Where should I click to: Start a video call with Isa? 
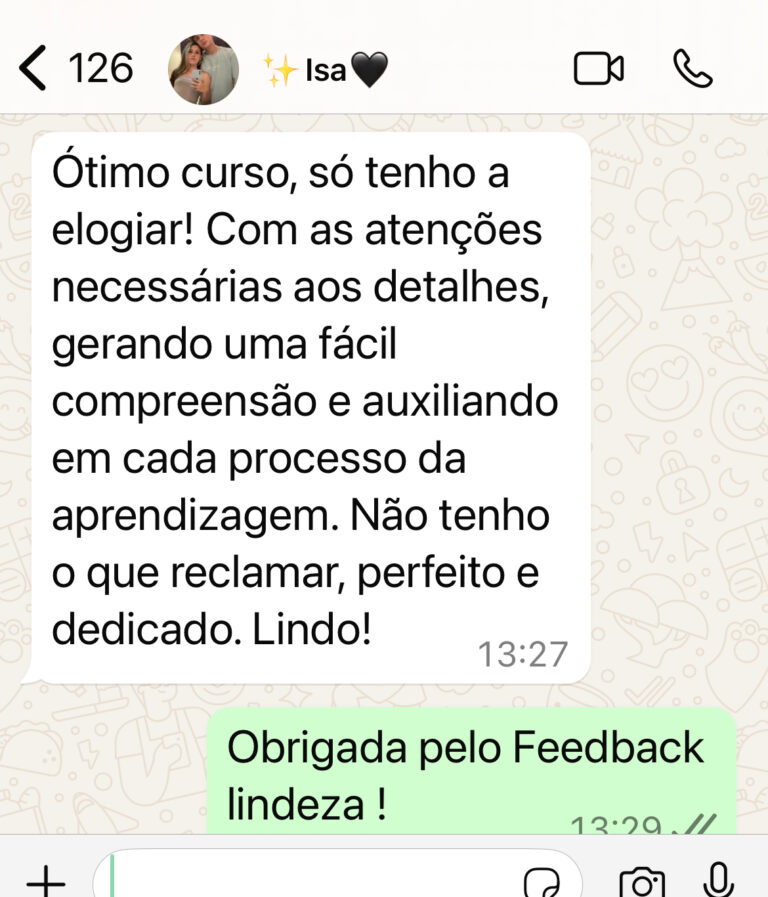(x=599, y=68)
